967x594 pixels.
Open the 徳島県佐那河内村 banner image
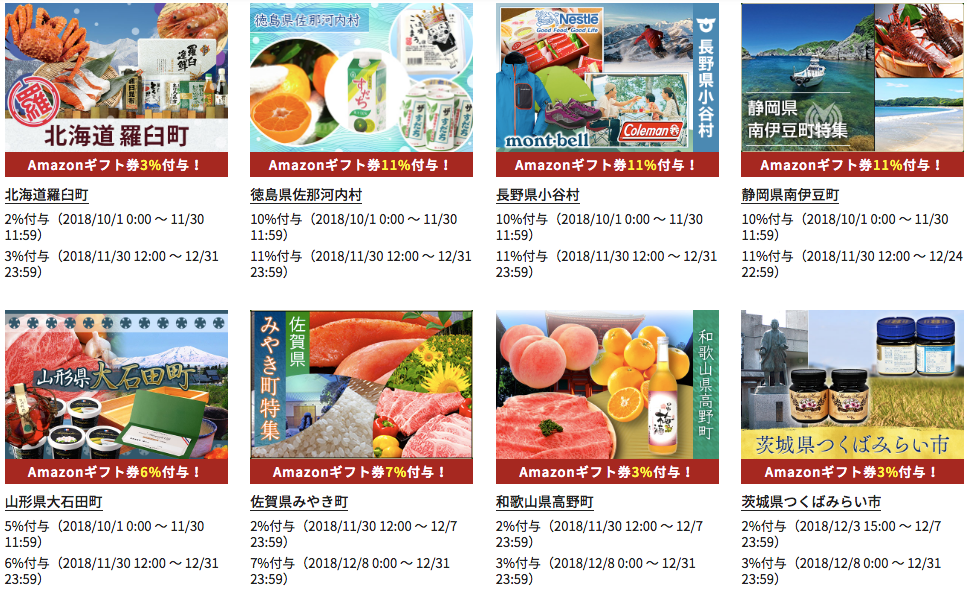361,89
